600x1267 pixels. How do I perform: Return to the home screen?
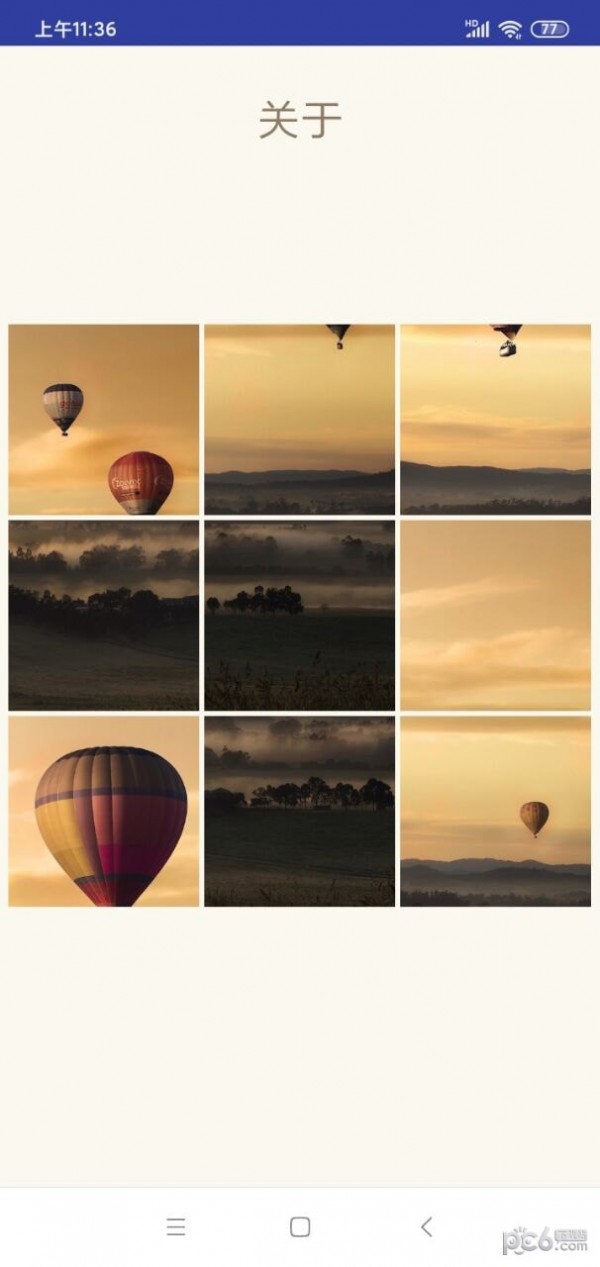[300, 1227]
